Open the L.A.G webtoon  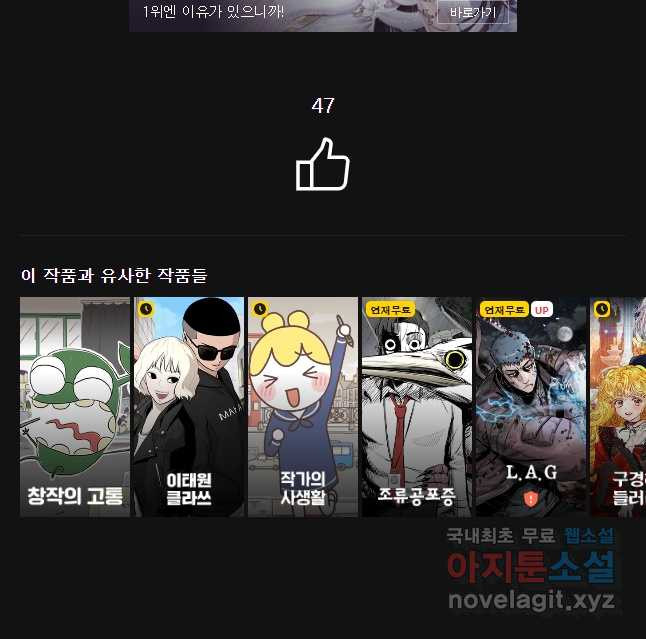pos(531,407)
